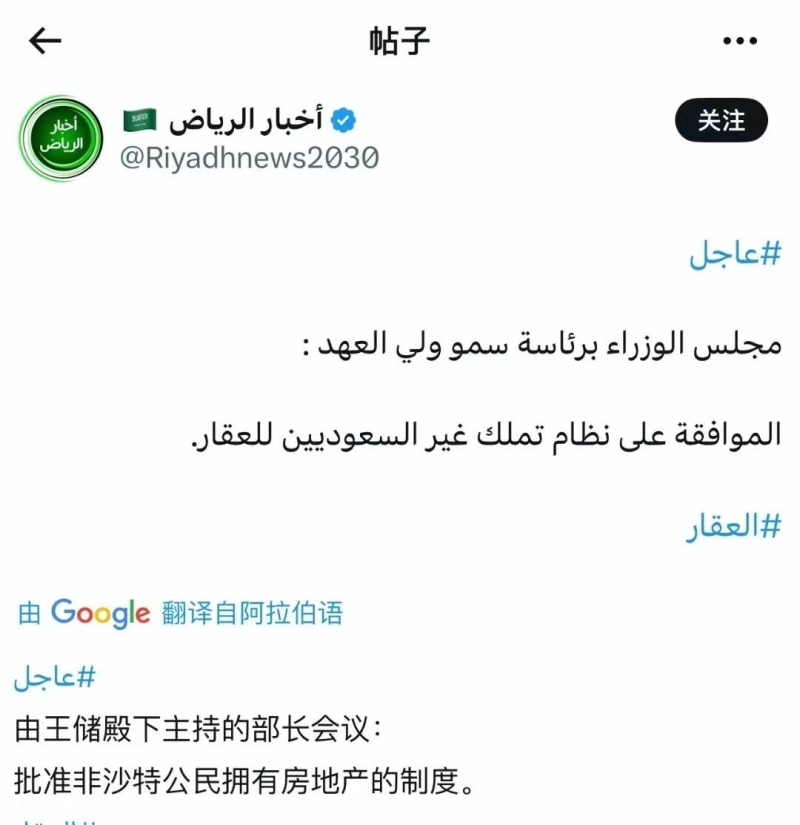Viewport: 800px width, 825px height.
Task: Open the #عاجل hashtag in the original post
Action: (734, 254)
